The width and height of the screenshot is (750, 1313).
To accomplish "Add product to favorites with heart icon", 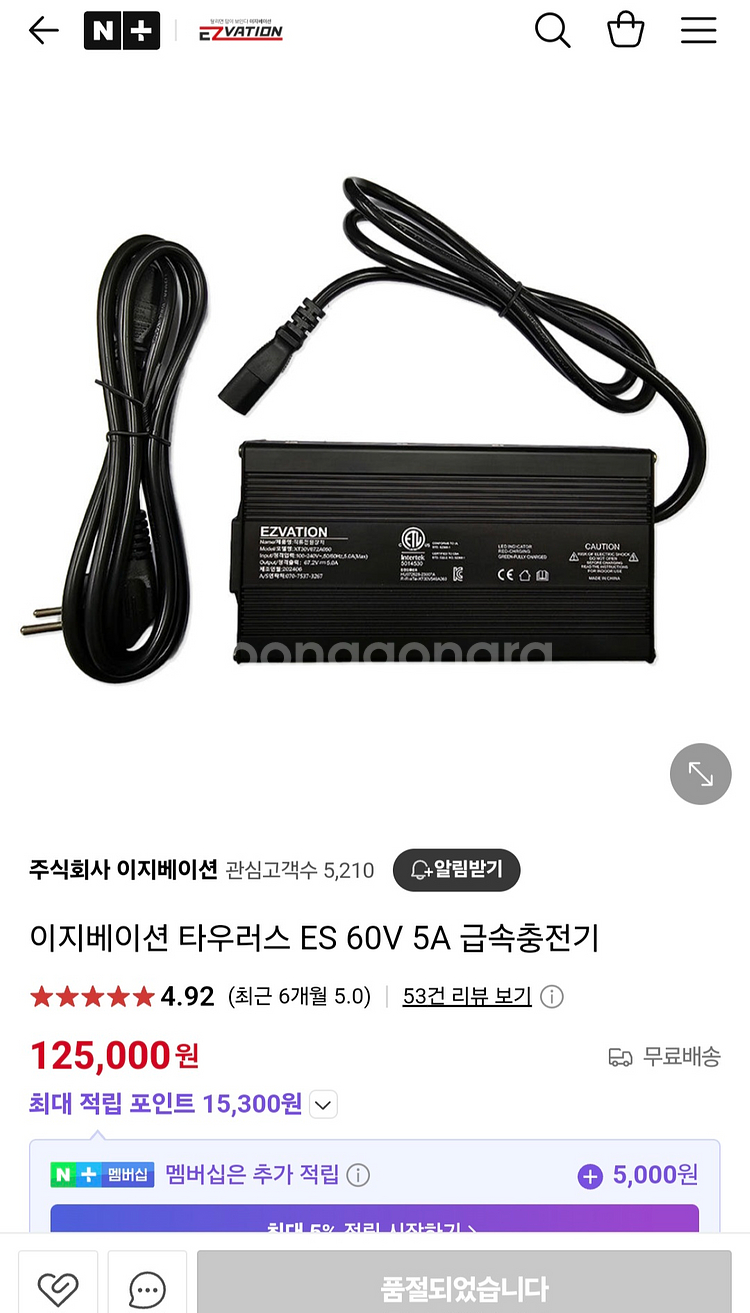I will 58,1285.
